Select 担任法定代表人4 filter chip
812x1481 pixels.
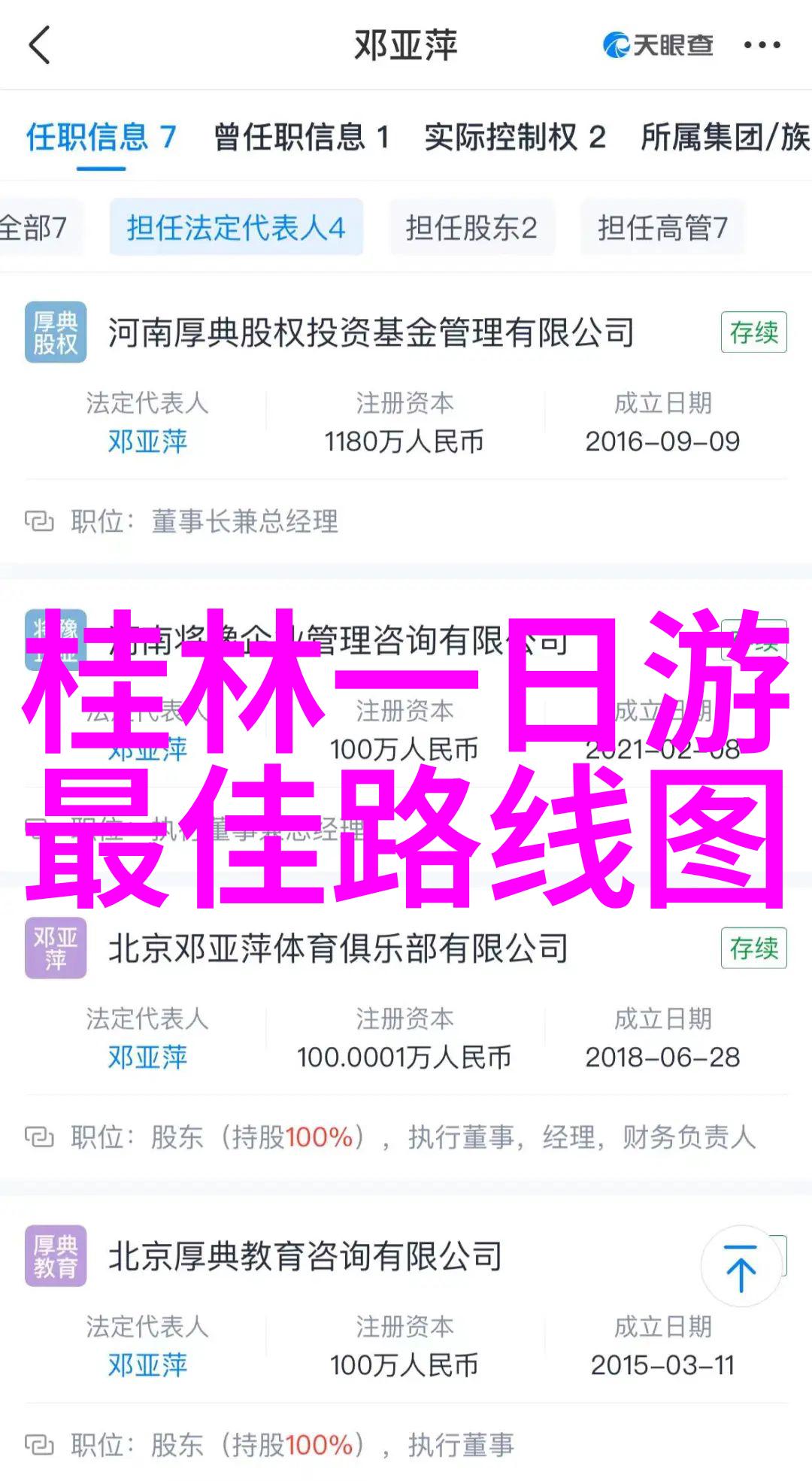pos(236,227)
